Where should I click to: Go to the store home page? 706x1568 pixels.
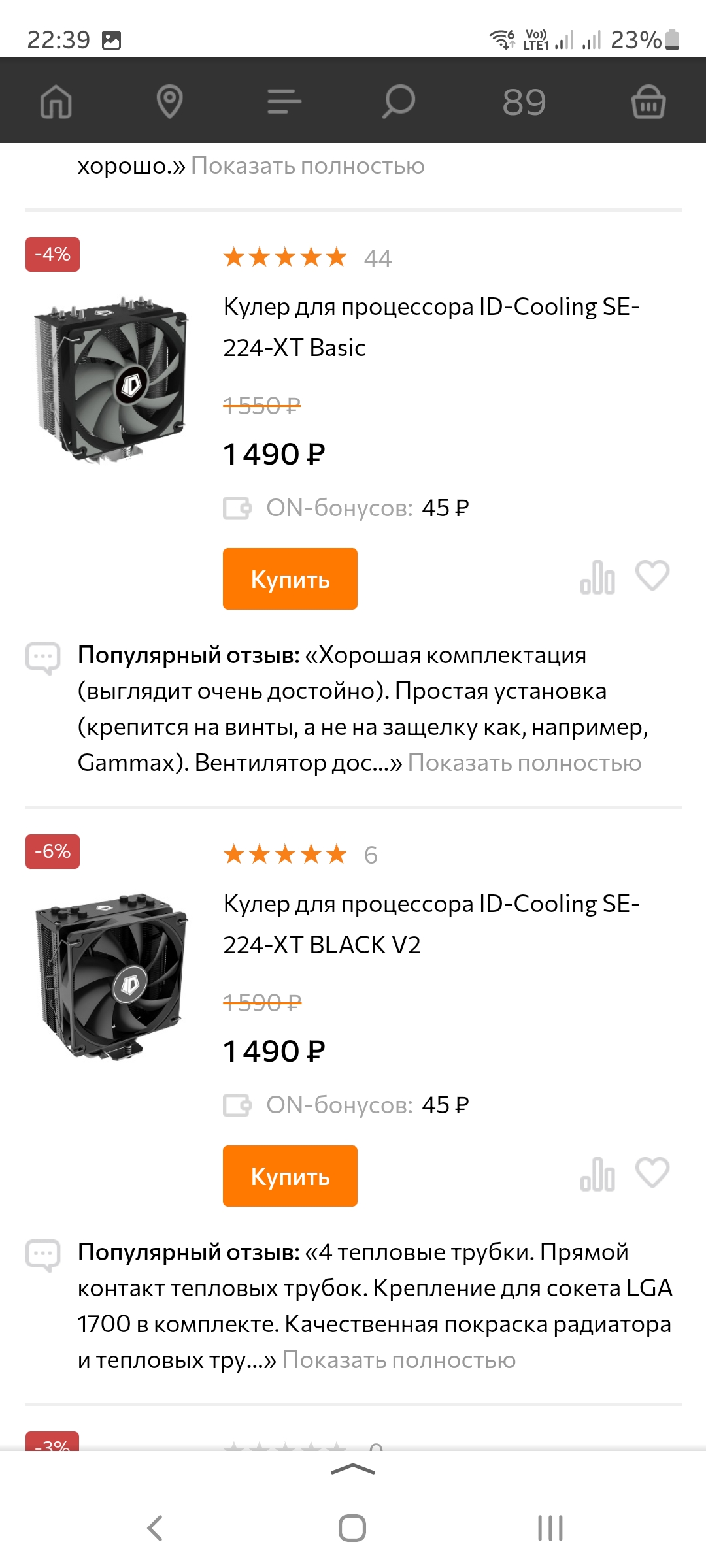[x=56, y=102]
